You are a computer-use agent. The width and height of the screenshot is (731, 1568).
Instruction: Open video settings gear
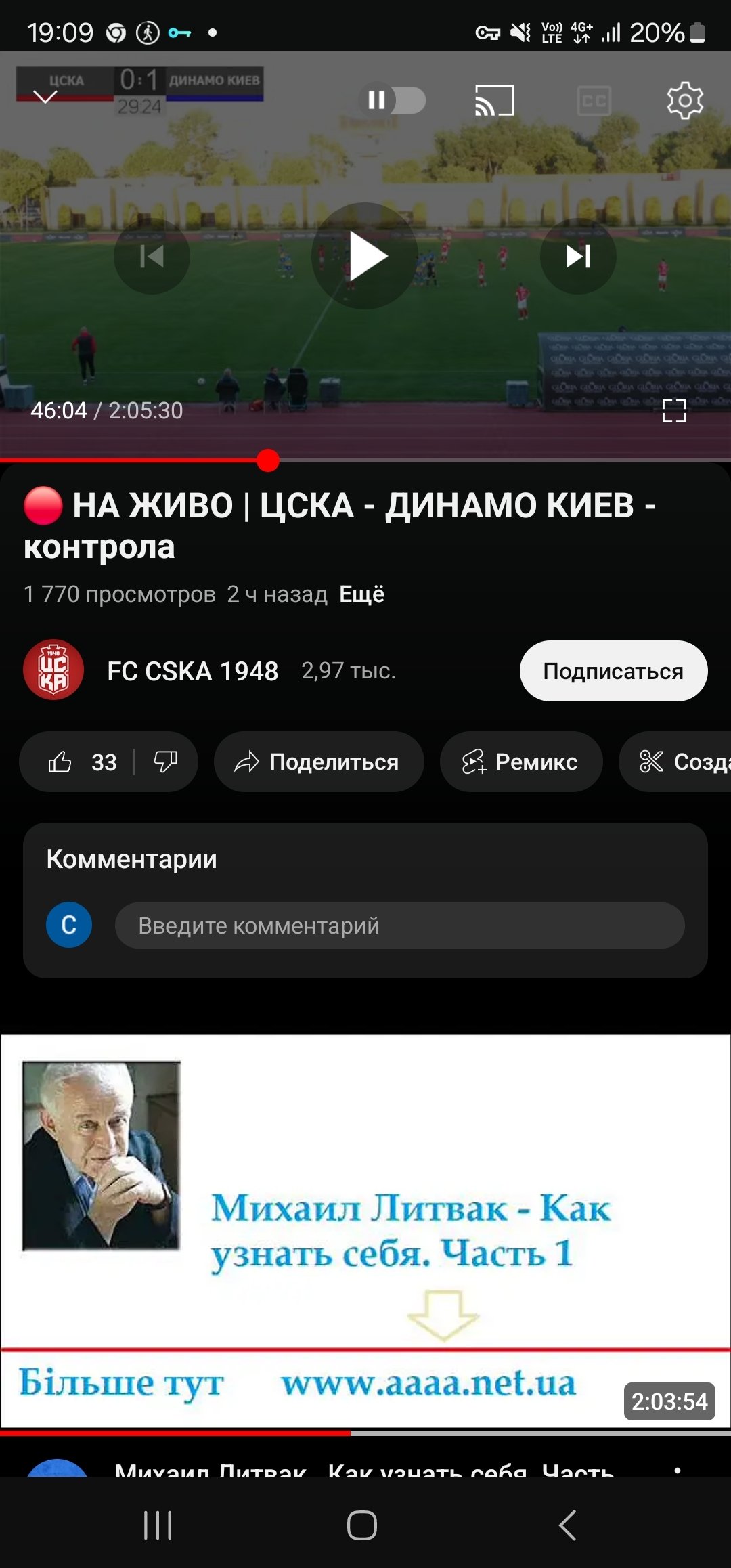pos(685,100)
